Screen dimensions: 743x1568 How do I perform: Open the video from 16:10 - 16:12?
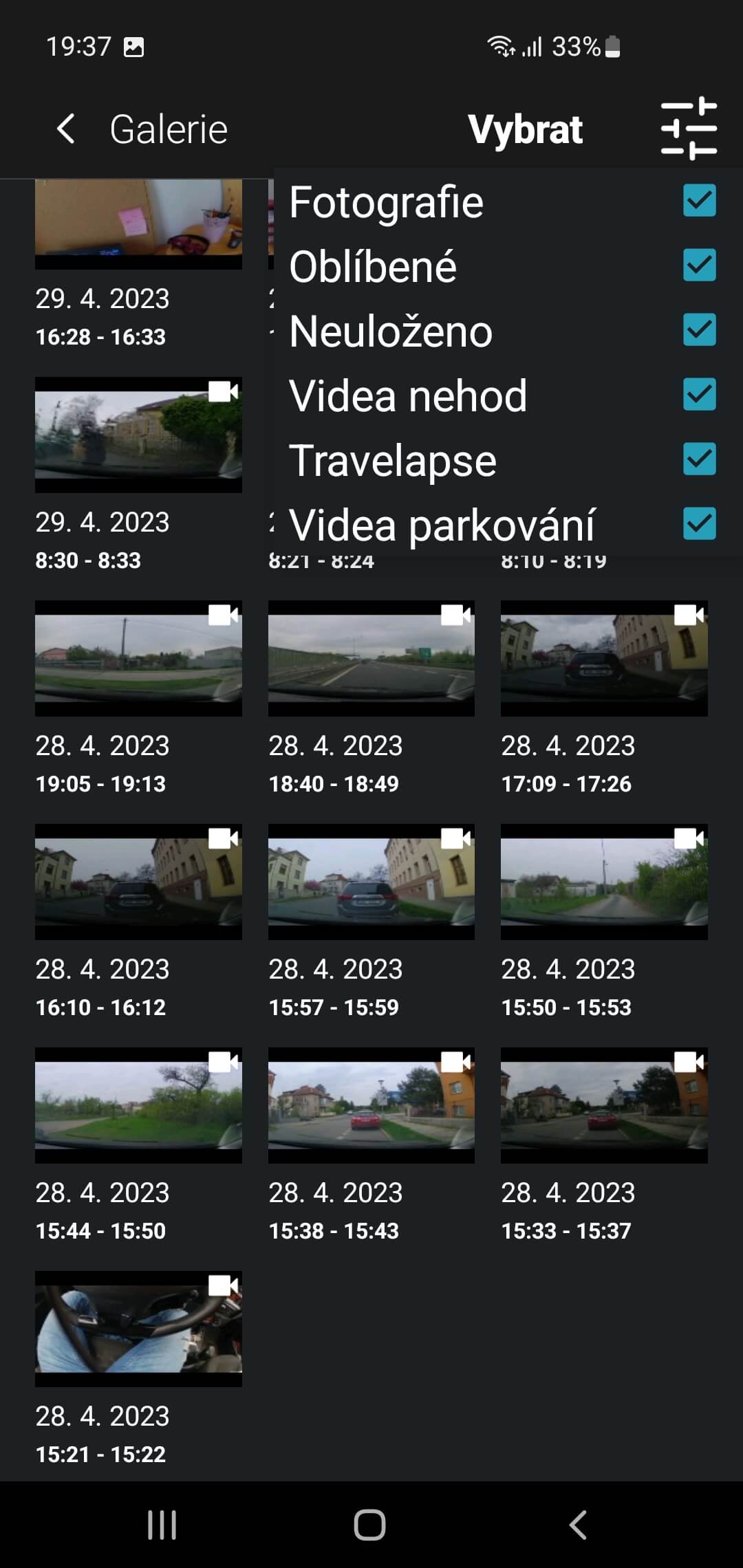pyautogui.click(x=138, y=882)
